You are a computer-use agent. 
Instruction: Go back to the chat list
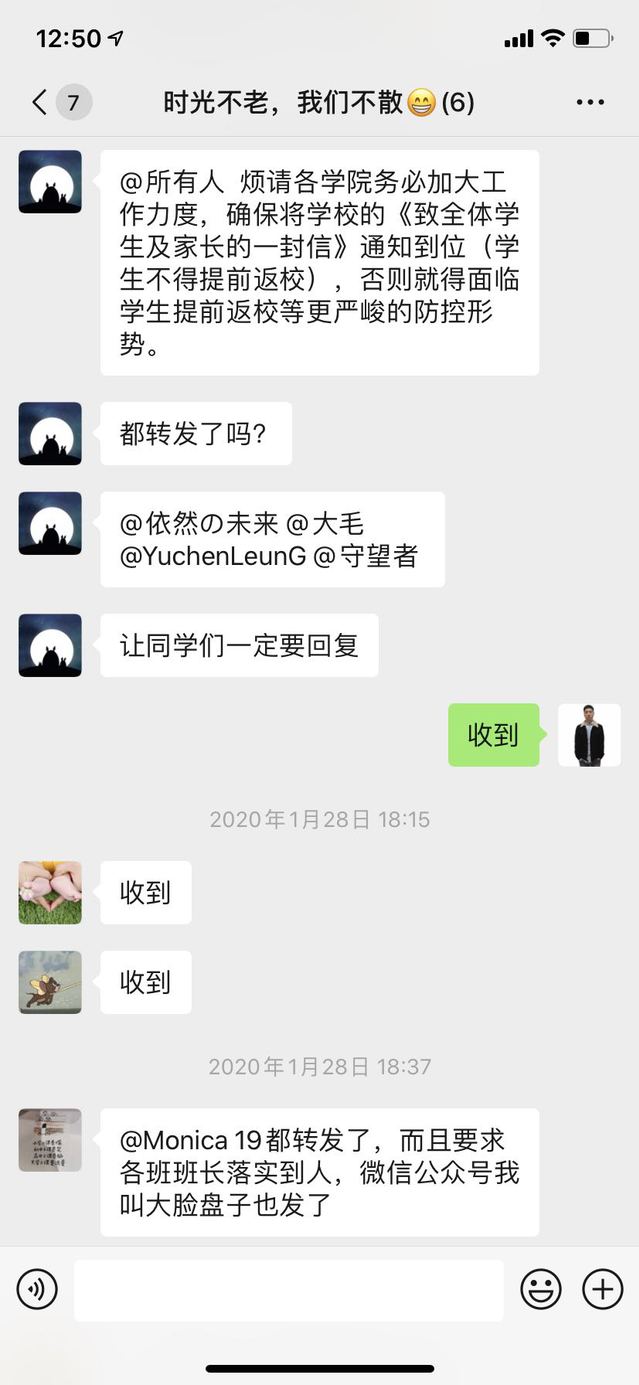(40, 102)
